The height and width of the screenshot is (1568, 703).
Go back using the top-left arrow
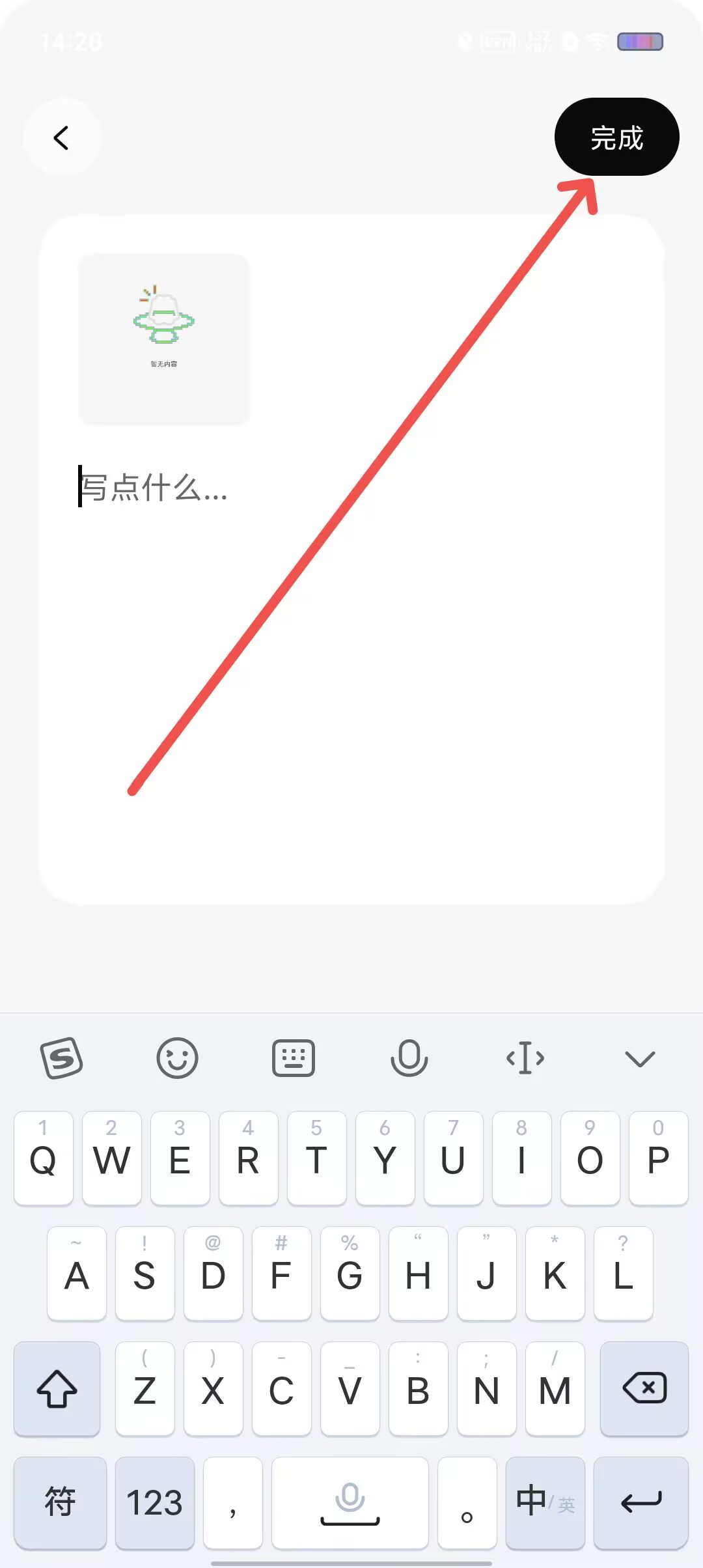[62, 137]
